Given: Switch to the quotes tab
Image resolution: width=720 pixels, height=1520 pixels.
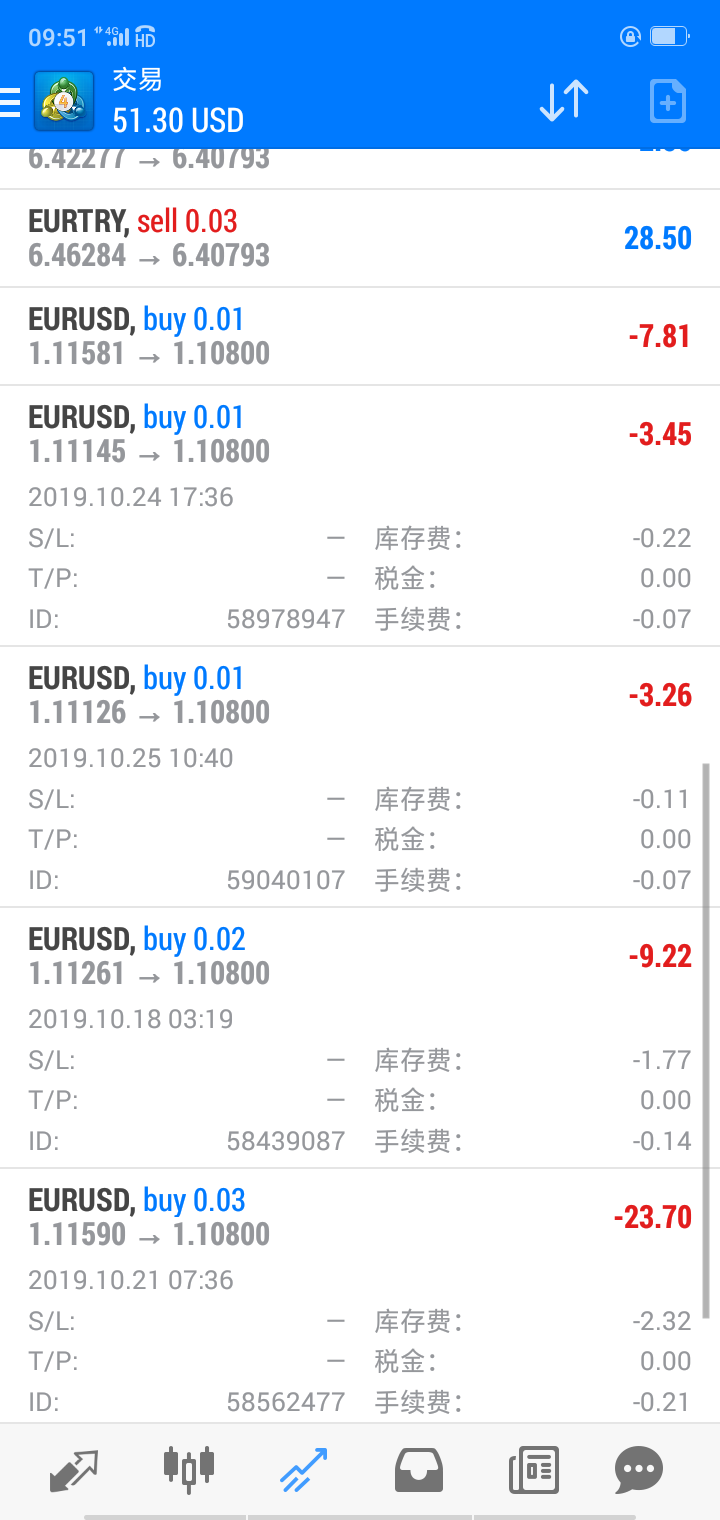Looking at the screenshot, I should point(74,1470).
